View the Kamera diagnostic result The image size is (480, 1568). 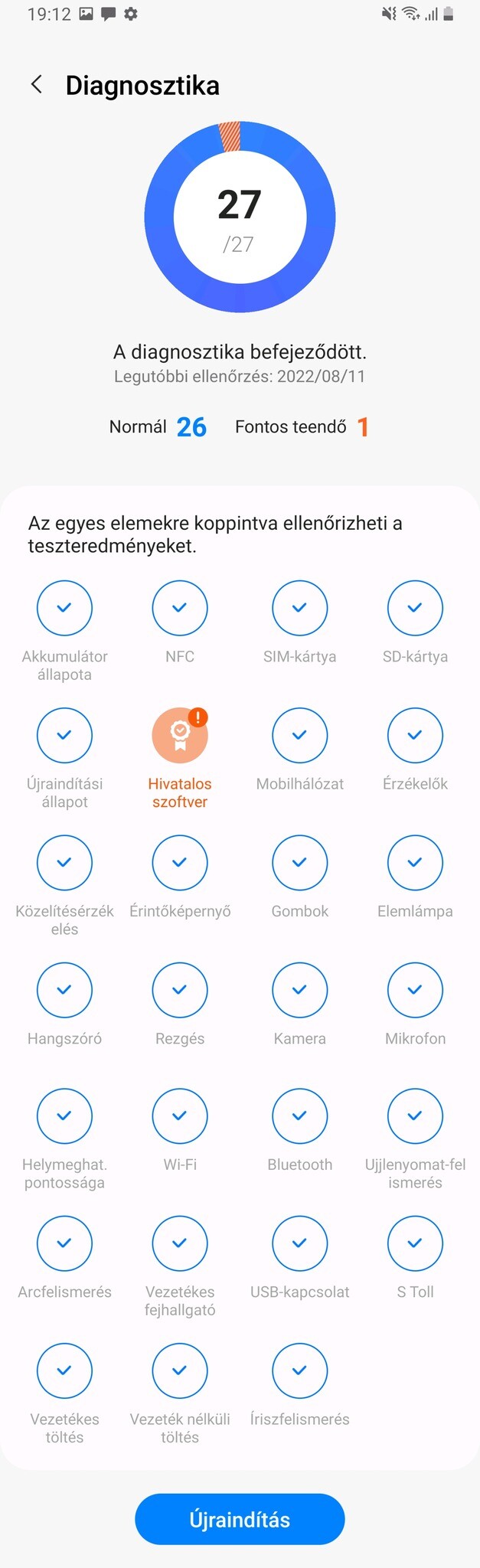pos(299,990)
